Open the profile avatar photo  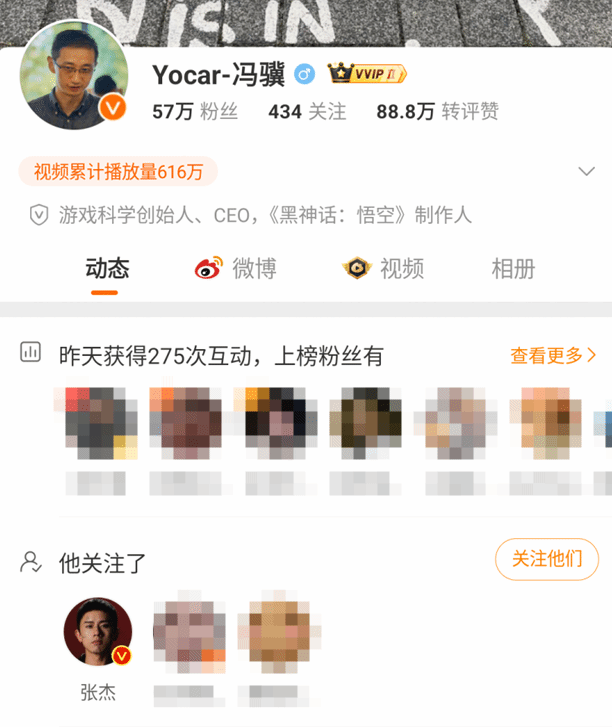pos(74,74)
